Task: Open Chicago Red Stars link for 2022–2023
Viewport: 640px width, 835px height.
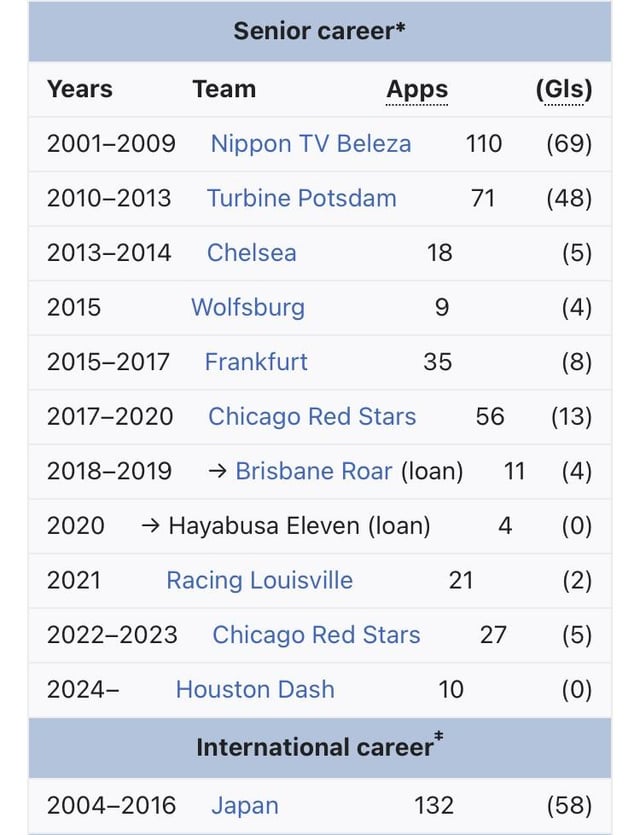Action: click(x=316, y=635)
